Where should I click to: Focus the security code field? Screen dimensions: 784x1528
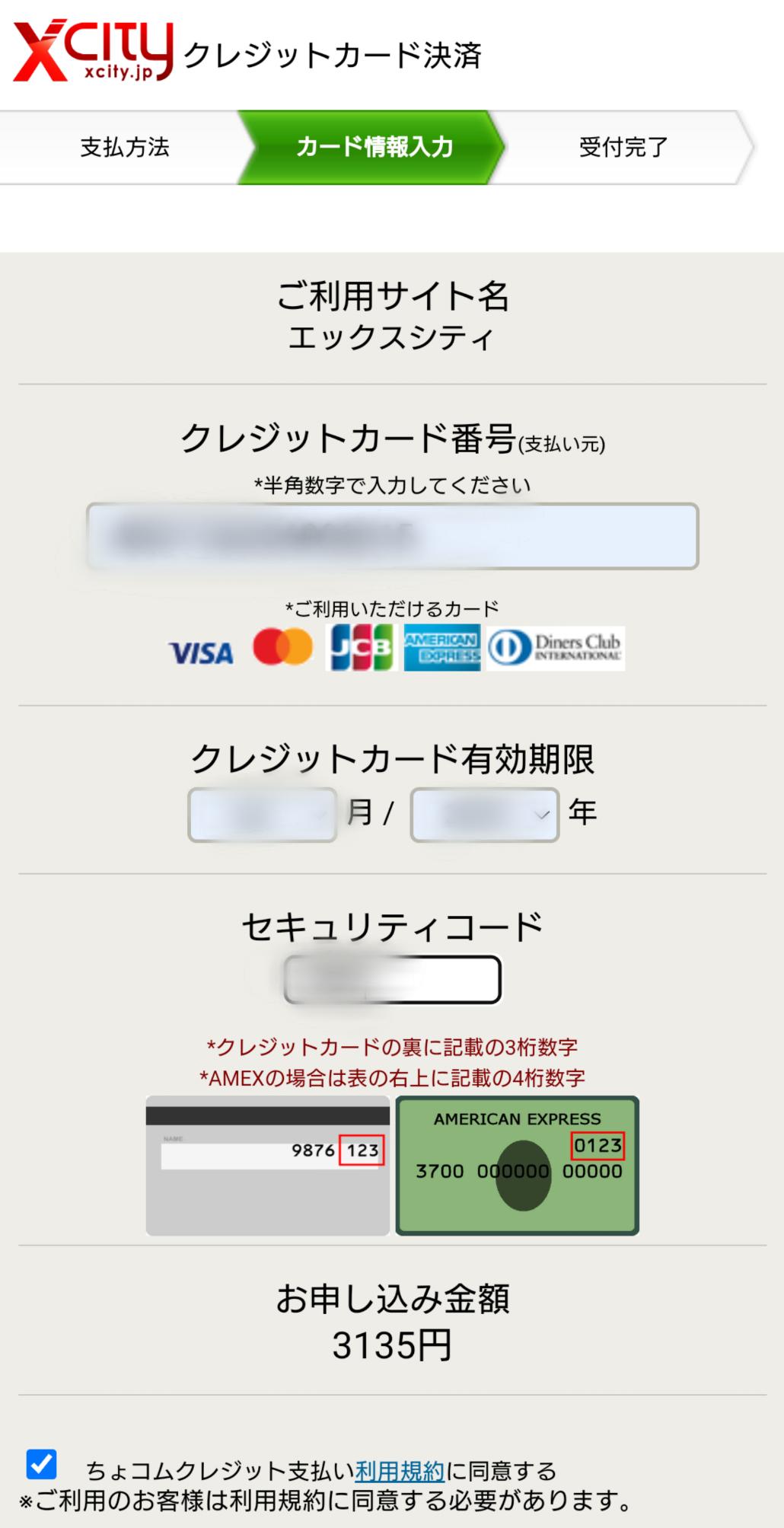(392, 980)
